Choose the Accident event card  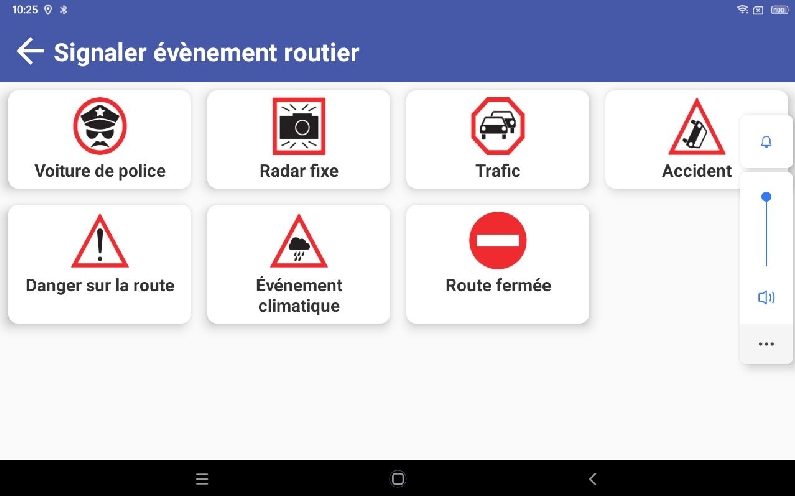tap(672, 139)
